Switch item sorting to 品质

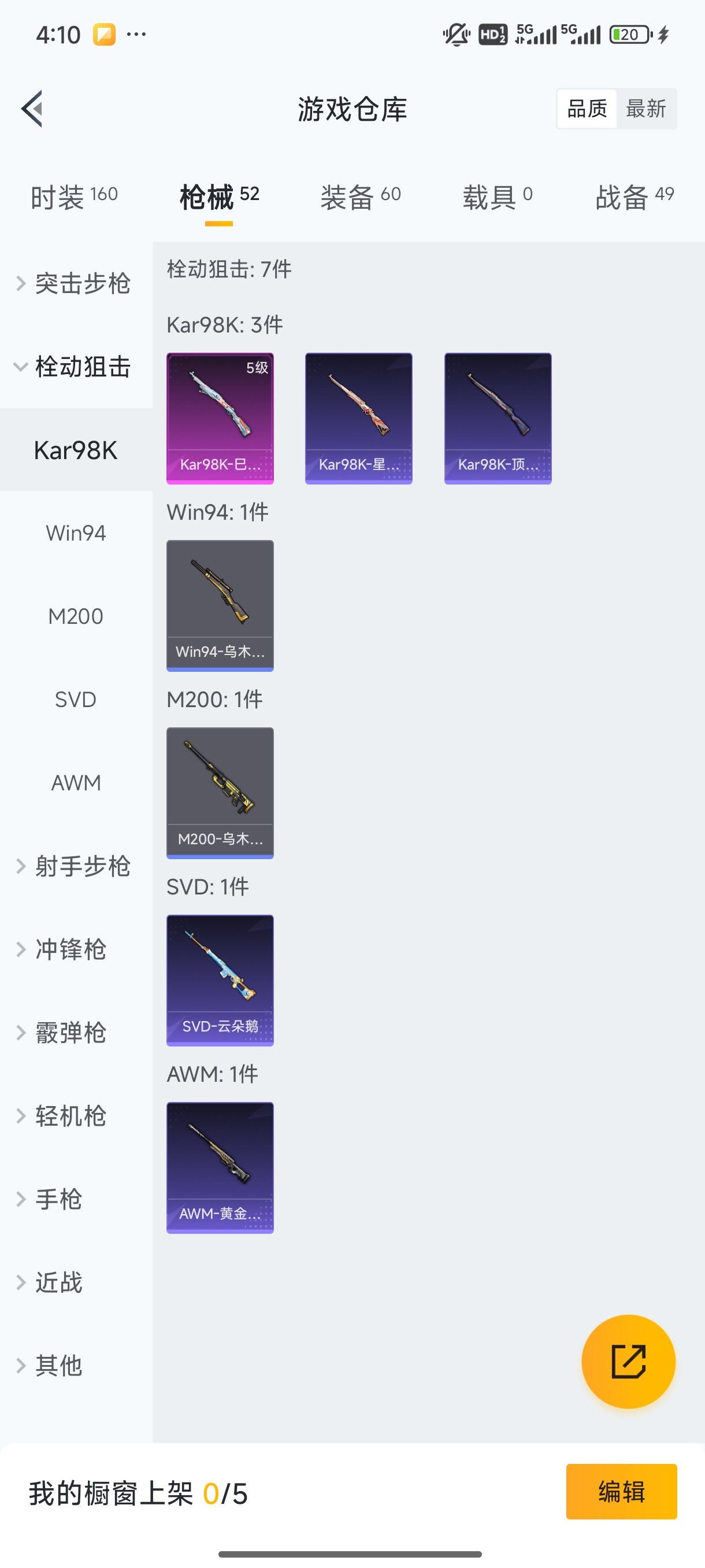(586, 108)
